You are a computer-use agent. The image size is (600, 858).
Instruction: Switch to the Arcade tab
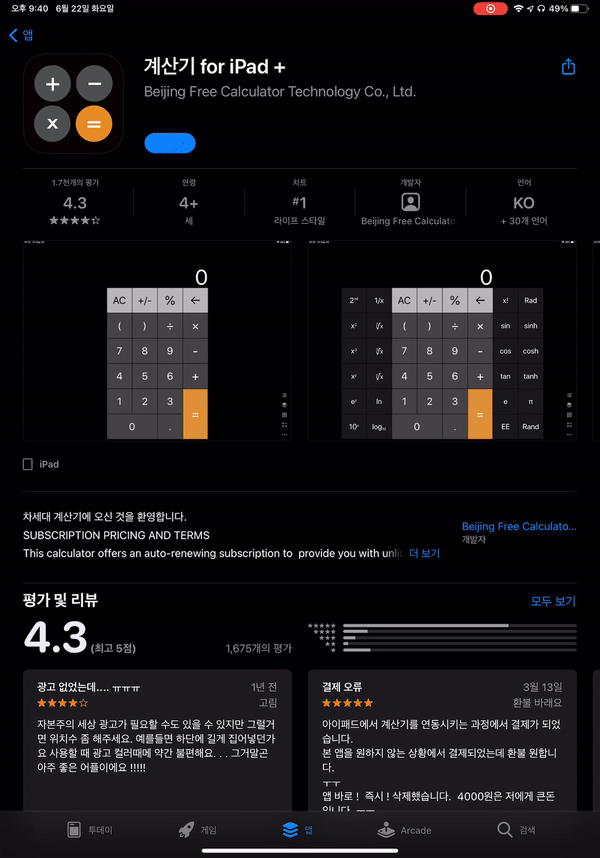coord(405,830)
